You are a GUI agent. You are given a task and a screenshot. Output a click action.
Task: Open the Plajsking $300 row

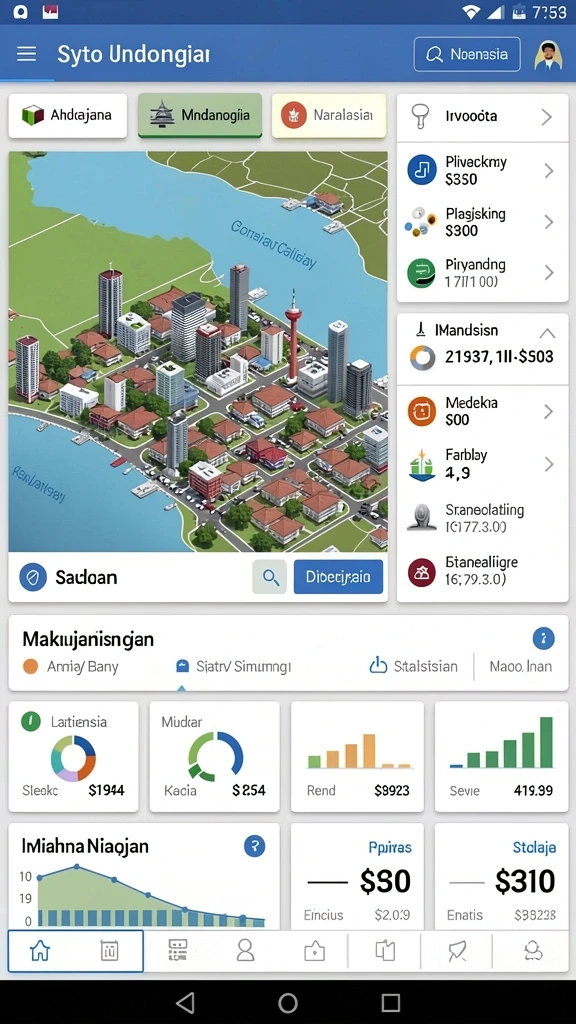click(483, 222)
